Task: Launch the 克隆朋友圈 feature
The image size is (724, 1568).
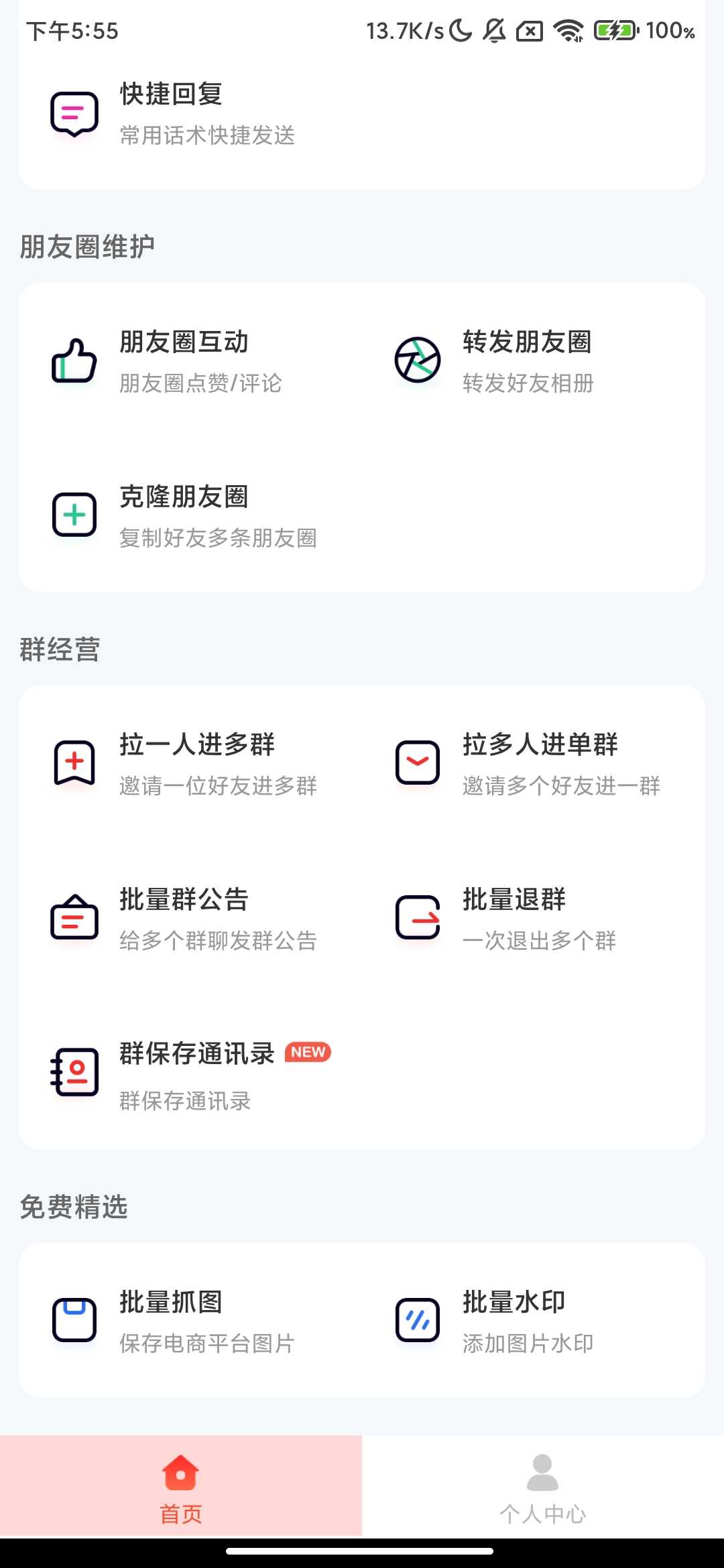Action: click(x=184, y=516)
